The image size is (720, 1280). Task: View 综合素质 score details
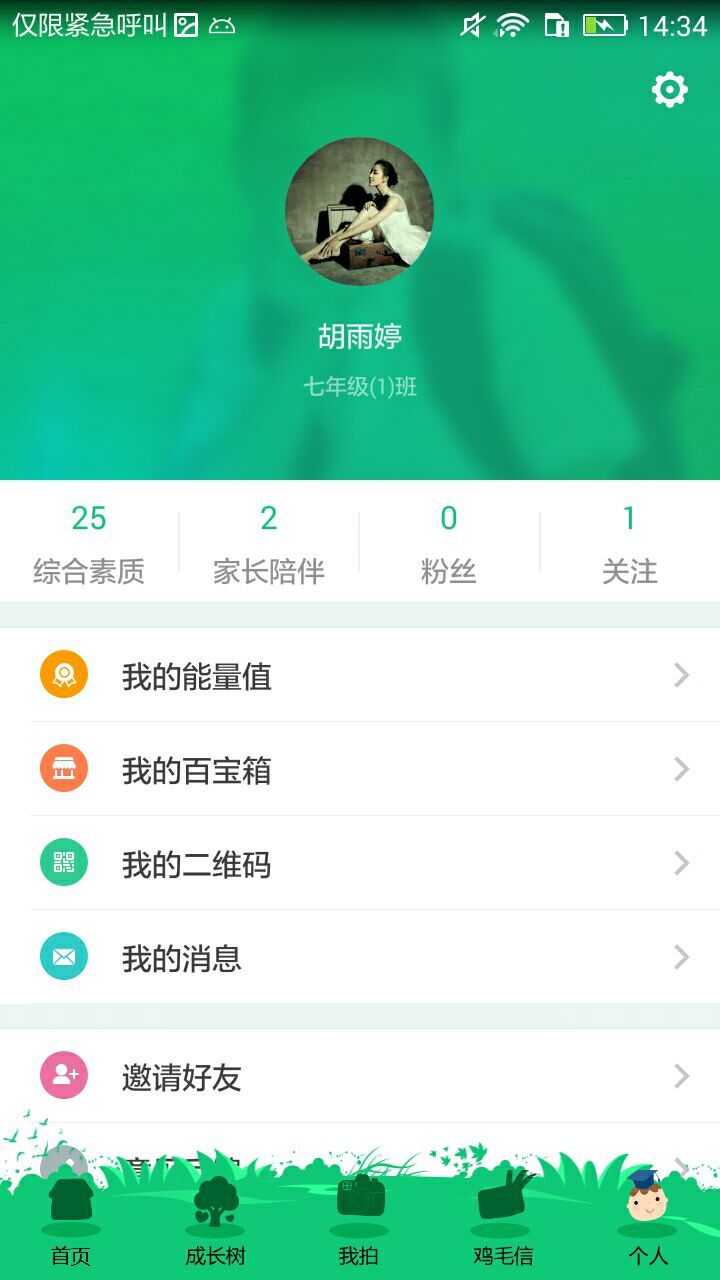[89, 543]
